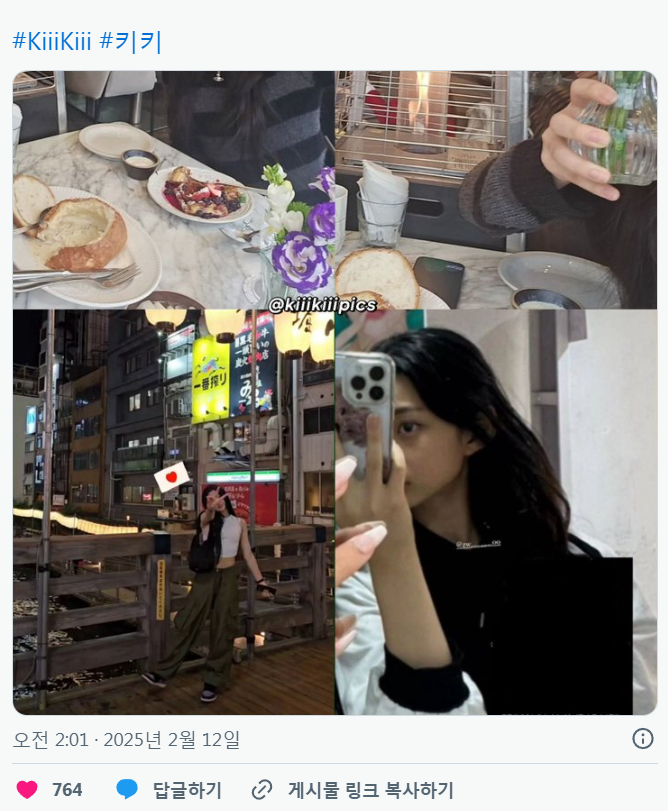
Task: Open the photo of the hand holding a glass
Action: [x=496, y=189]
